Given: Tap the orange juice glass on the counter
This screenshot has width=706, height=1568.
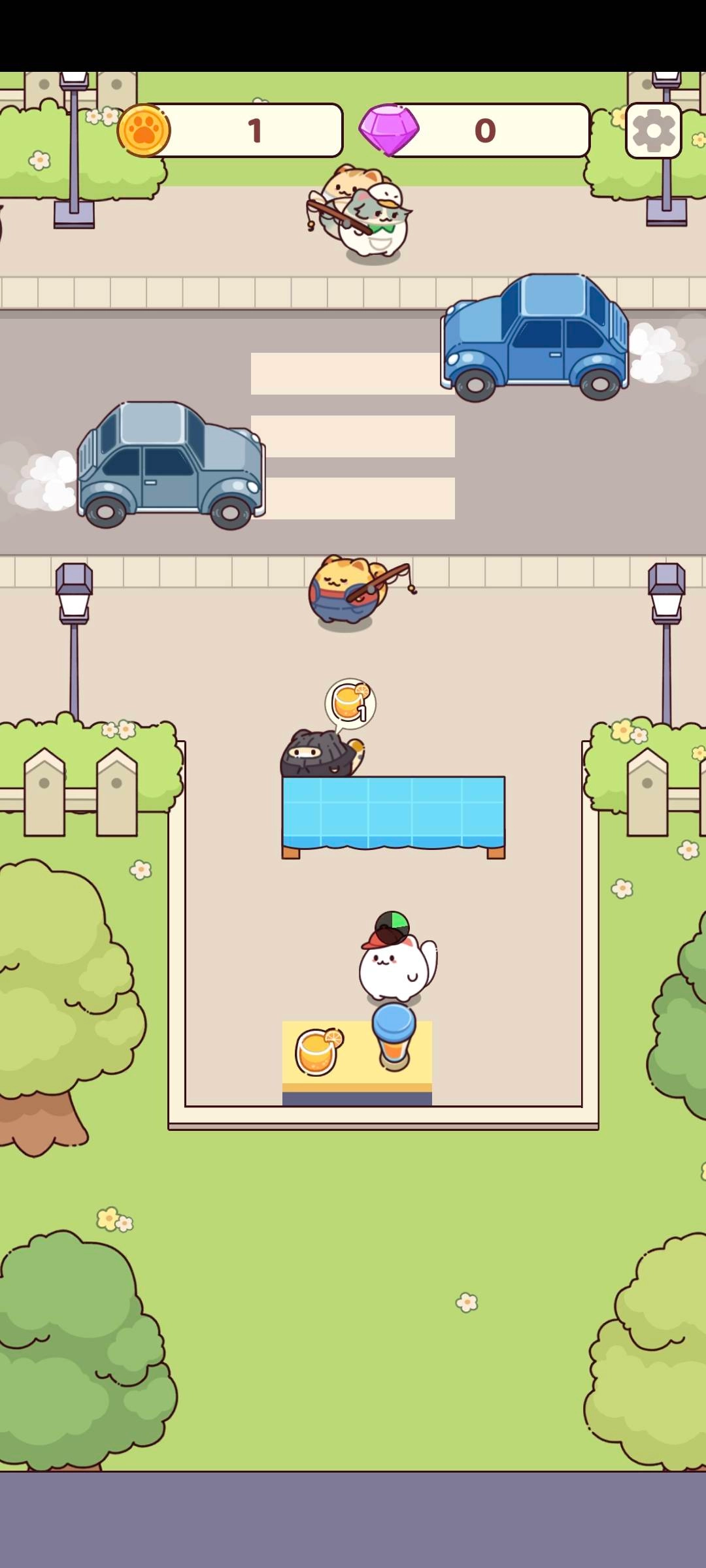Looking at the screenshot, I should click(x=318, y=1051).
